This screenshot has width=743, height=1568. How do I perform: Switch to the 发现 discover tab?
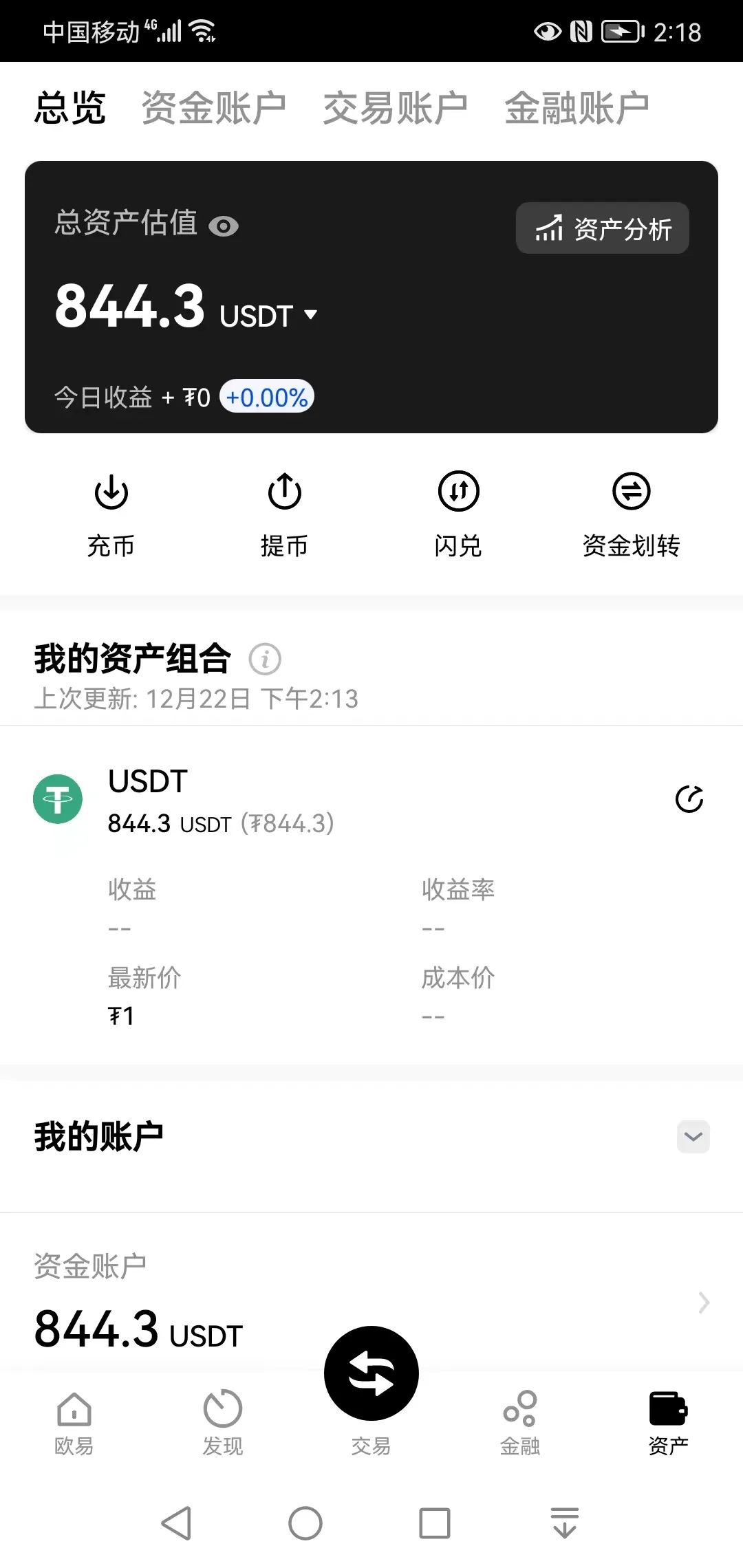[x=223, y=1422]
